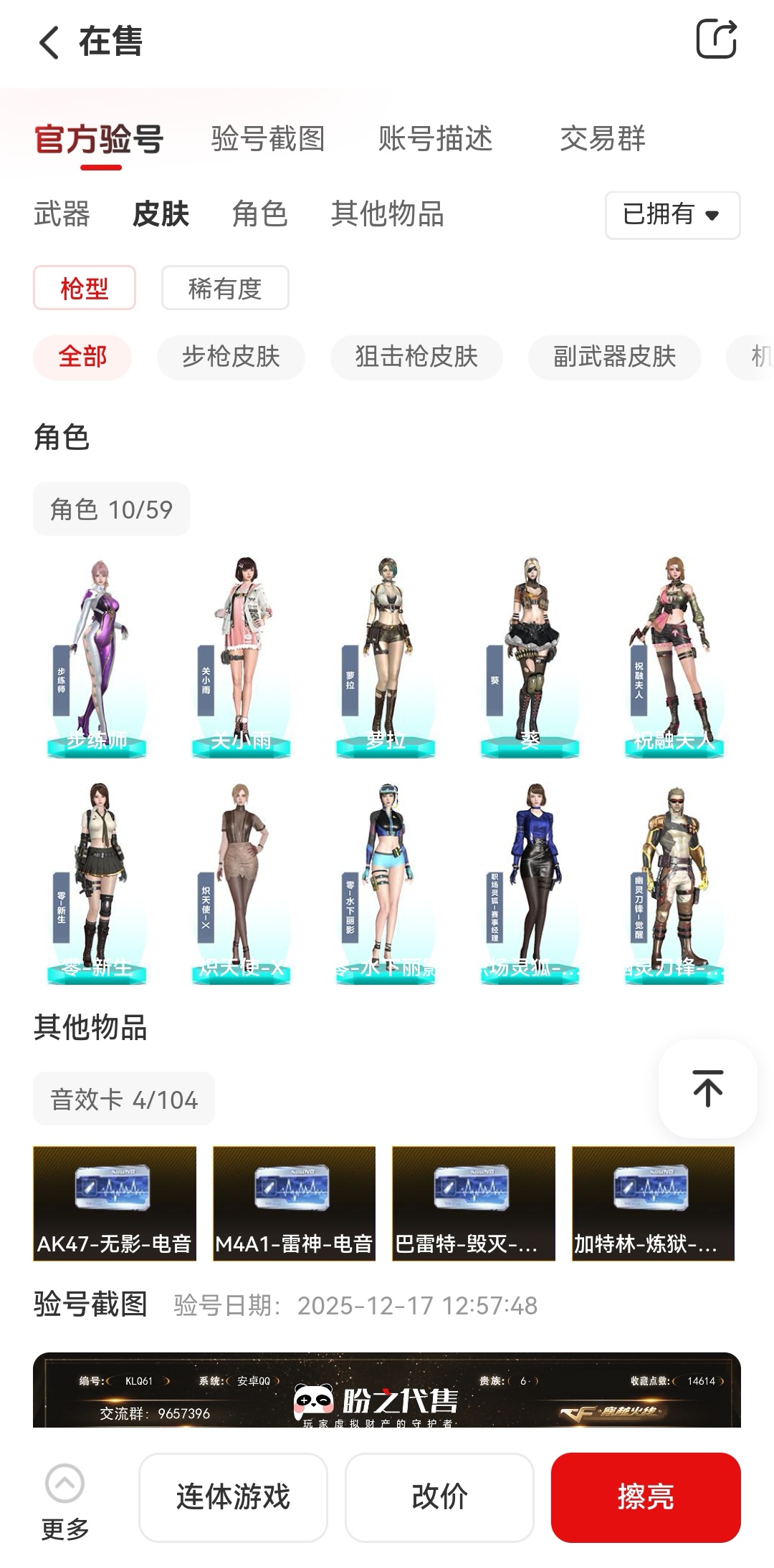Image resolution: width=774 pixels, height=1568 pixels.
Task: Jump back to top with arrow button
Action: click(x=708, y=1089)
